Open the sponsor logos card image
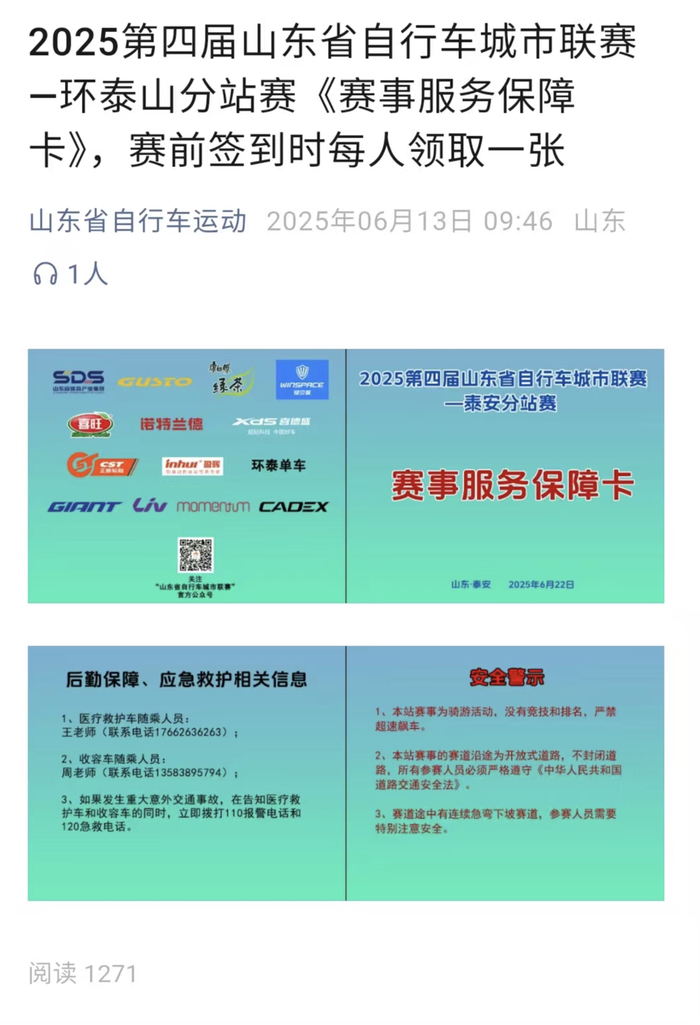Viewport: 700px width, 1025px height. pyautogui.click(x=186, y=475)
